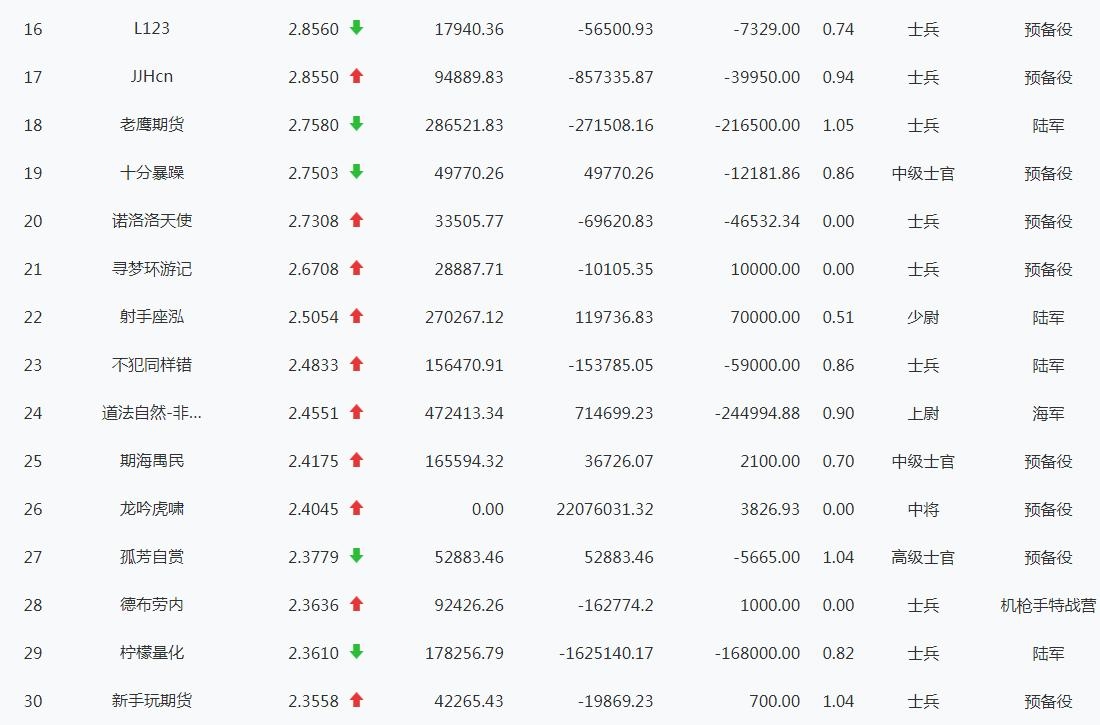View the 柠檬量化 entry

[152, 653]
